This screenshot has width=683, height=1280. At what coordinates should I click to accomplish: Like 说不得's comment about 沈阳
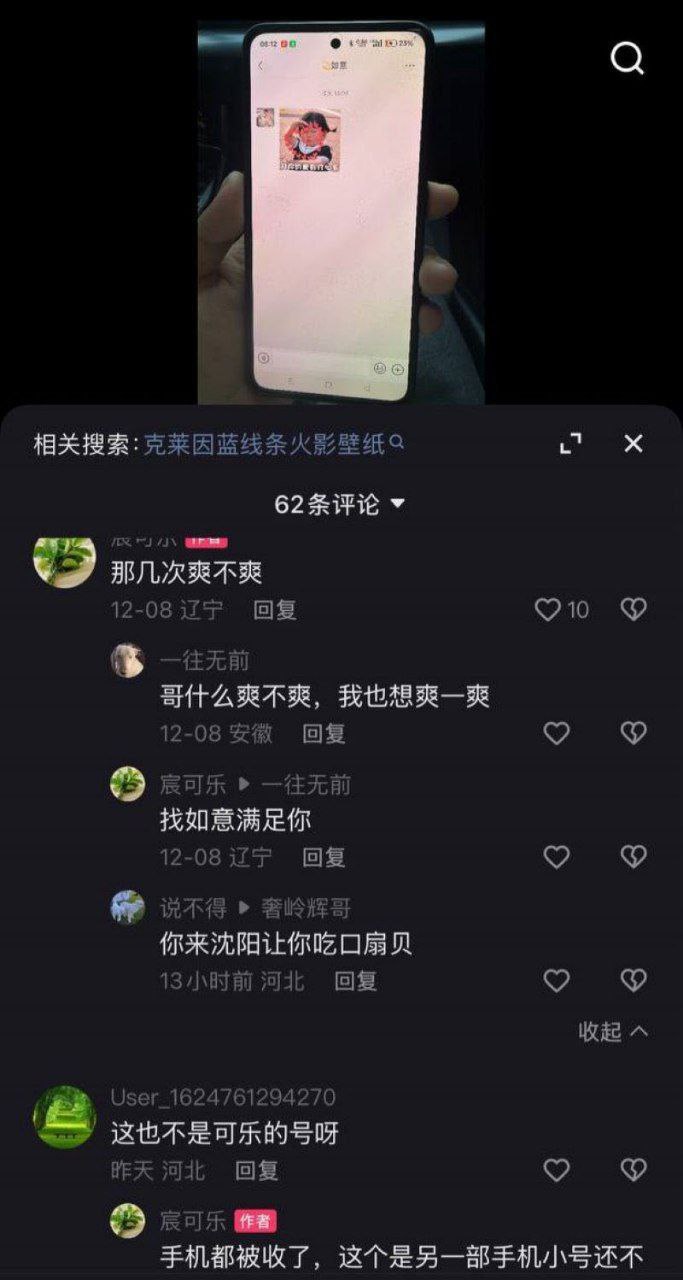(x=556, y=981)
